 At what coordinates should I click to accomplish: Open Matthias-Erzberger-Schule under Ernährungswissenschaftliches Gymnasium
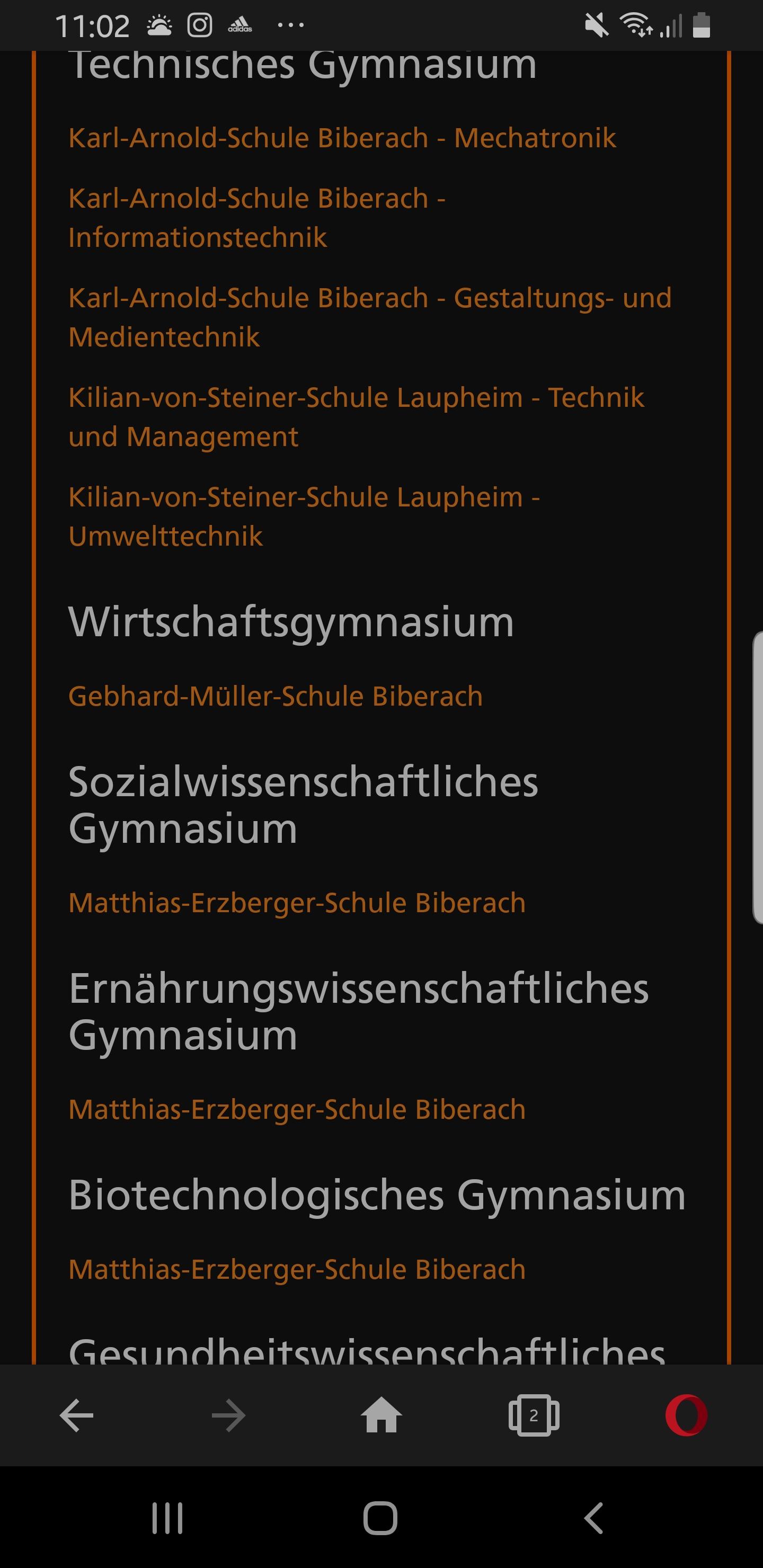(297, 1109)
